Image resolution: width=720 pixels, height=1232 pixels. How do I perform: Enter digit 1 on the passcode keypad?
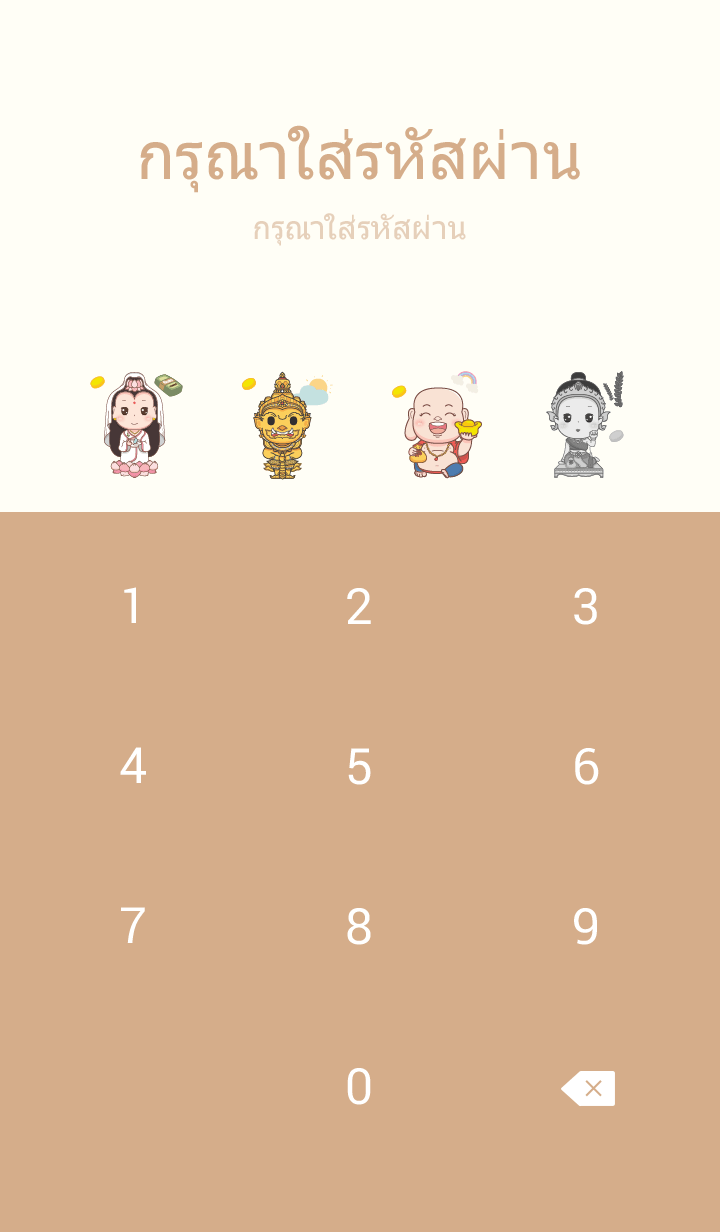132,607
